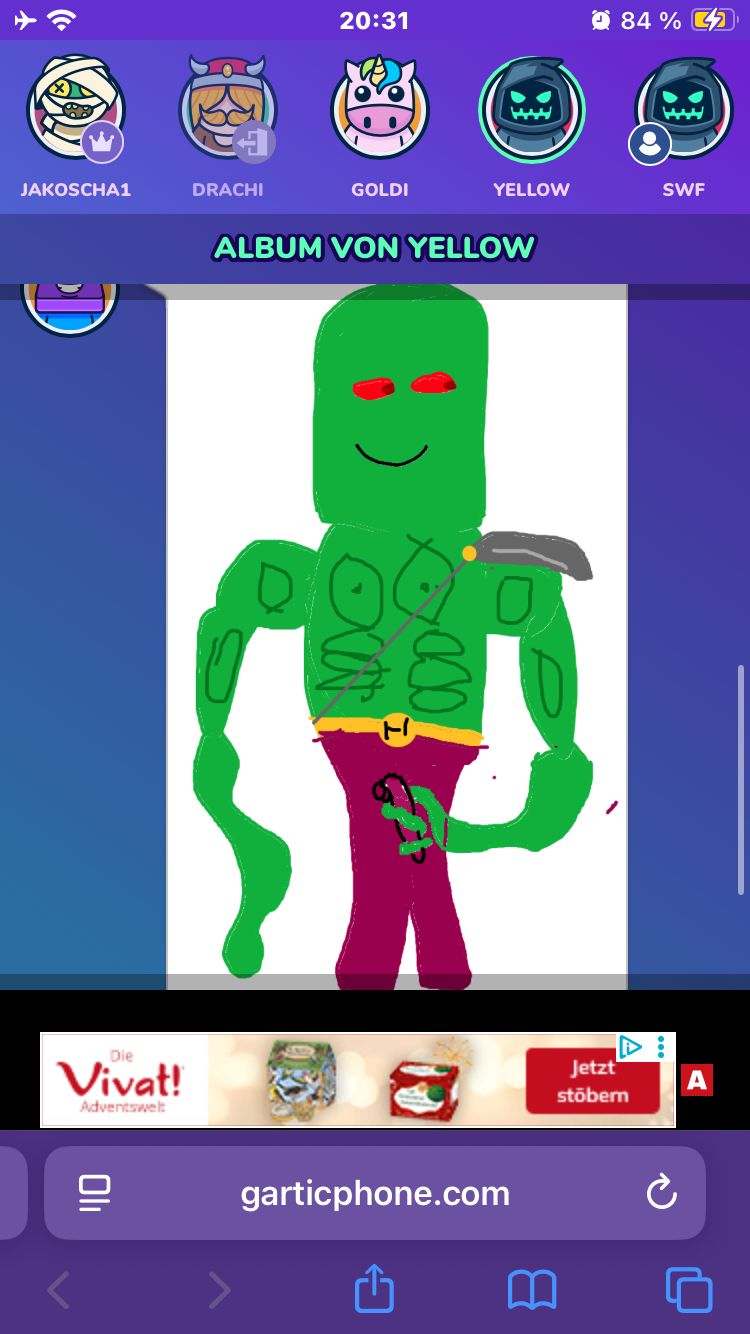Tap the Jetzt stöbern ad button
Screen dimensions: 750x1334
click(592, 1081)
